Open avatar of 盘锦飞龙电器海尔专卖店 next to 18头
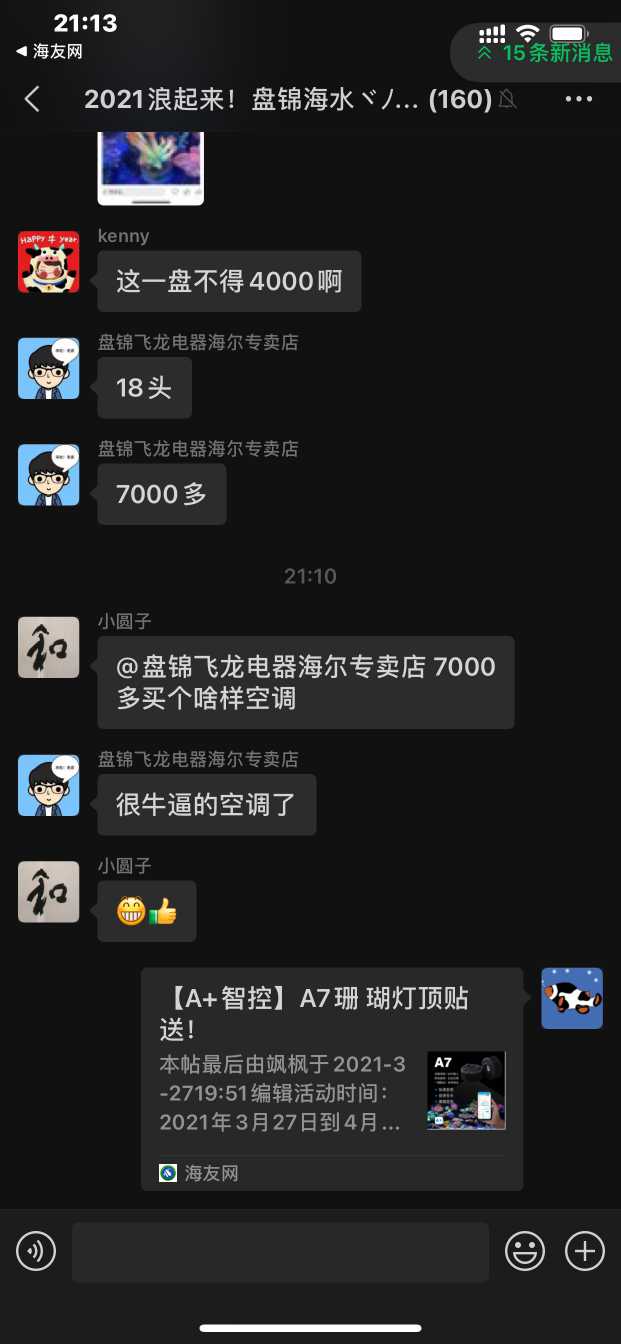 click(x=48, y=368)
